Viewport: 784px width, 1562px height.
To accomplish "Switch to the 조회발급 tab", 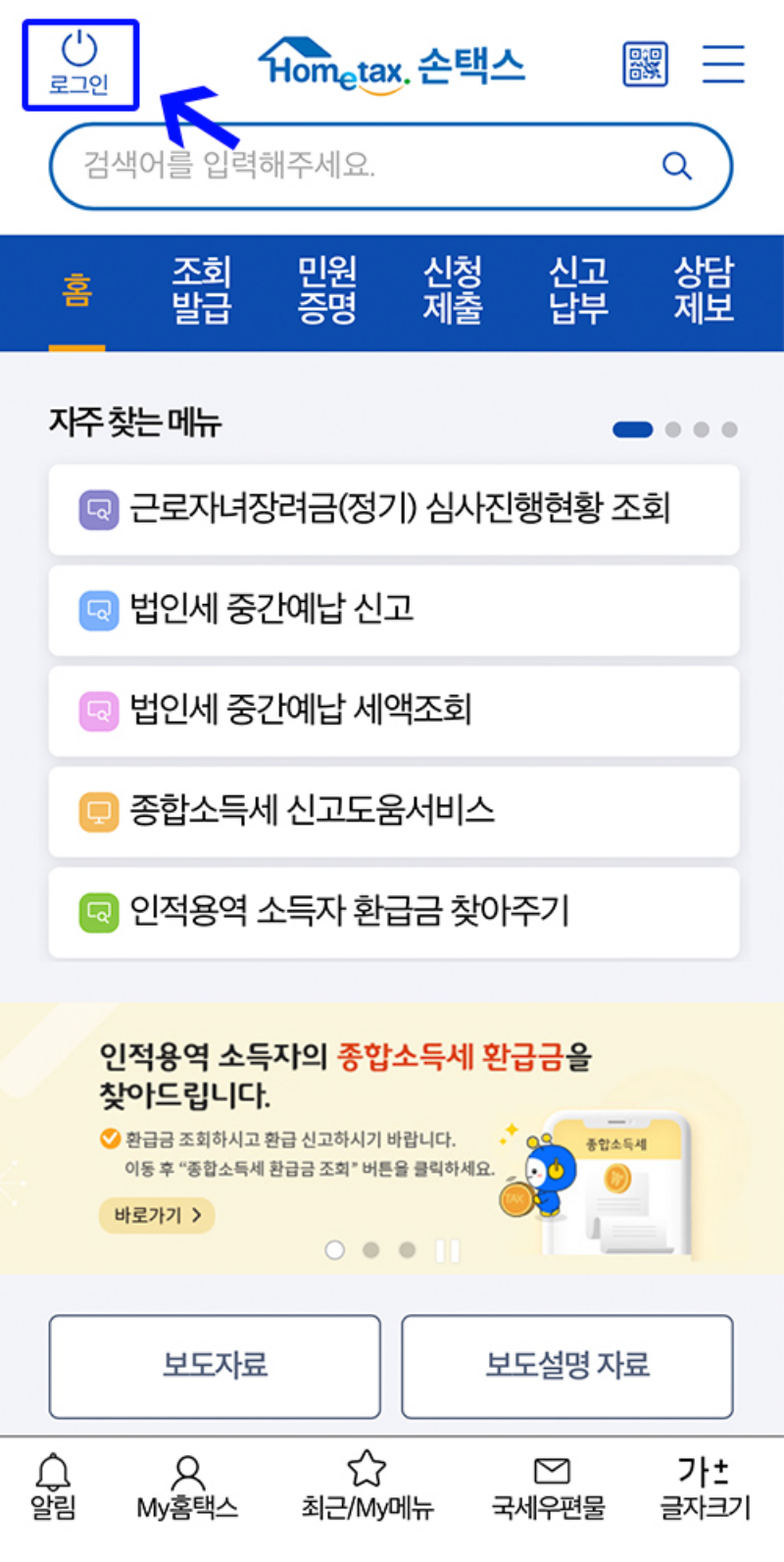I will point(201,292).
